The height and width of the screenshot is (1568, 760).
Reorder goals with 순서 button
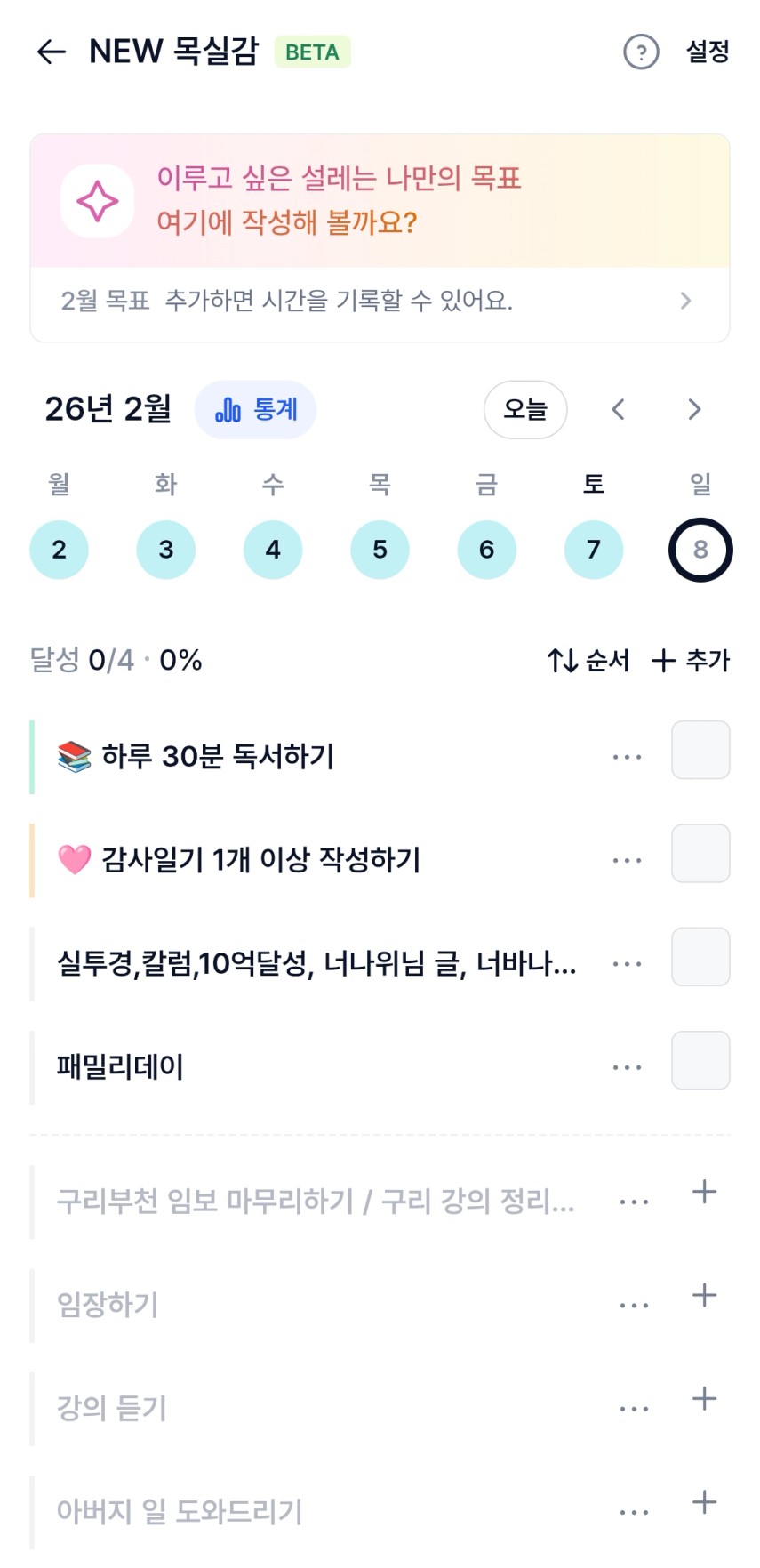[588, 661]
